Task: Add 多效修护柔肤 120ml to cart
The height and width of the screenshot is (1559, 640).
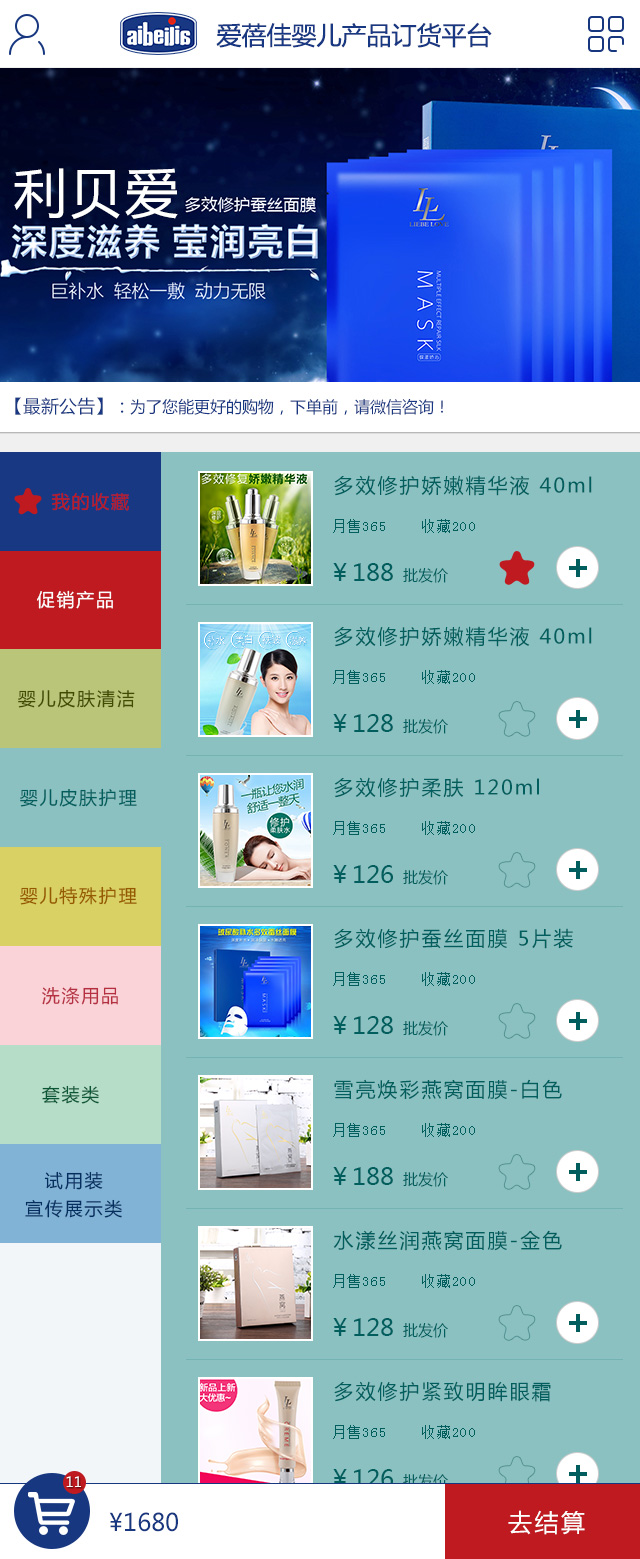Action: [577, 870]
